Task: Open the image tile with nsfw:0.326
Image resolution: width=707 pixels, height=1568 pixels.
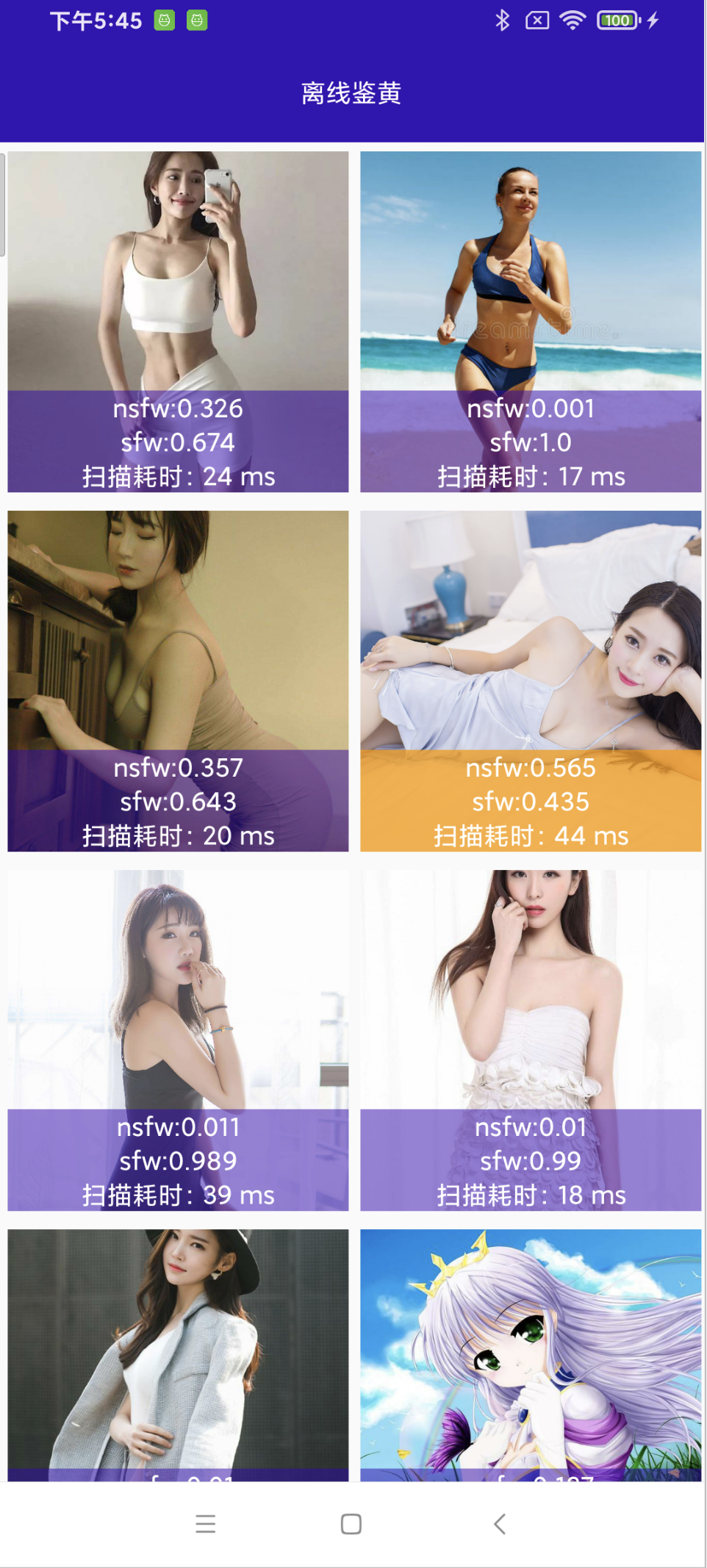Action: point(178,321)
